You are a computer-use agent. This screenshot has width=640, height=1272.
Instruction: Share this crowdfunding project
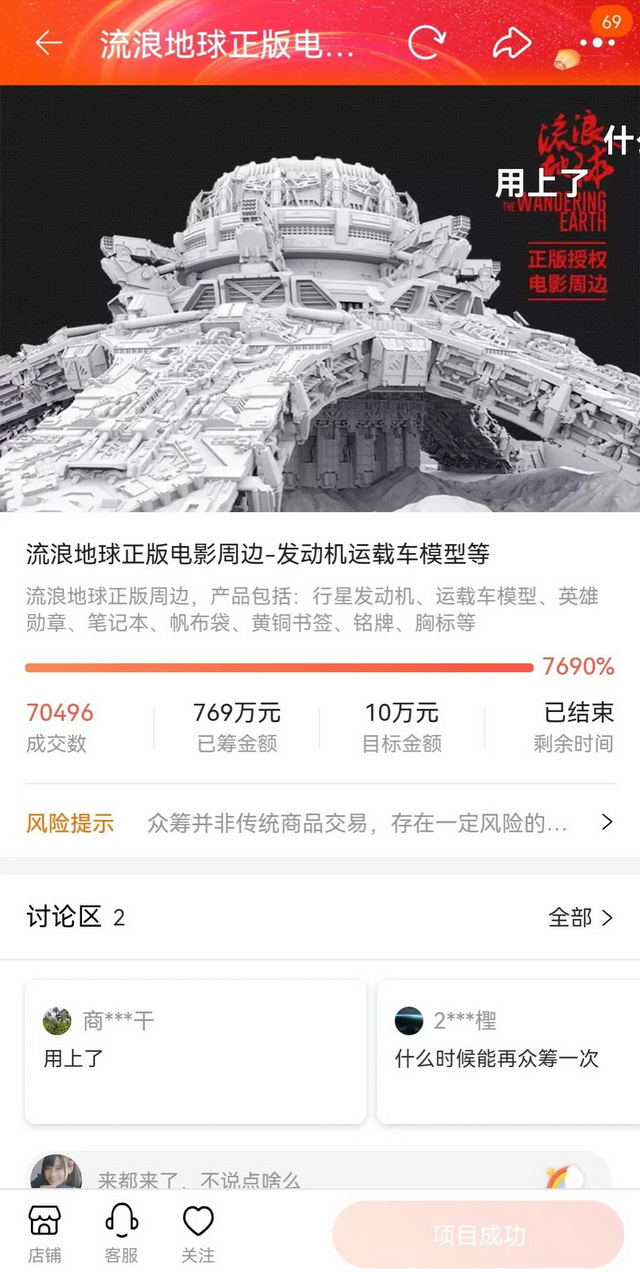[511, 43]
